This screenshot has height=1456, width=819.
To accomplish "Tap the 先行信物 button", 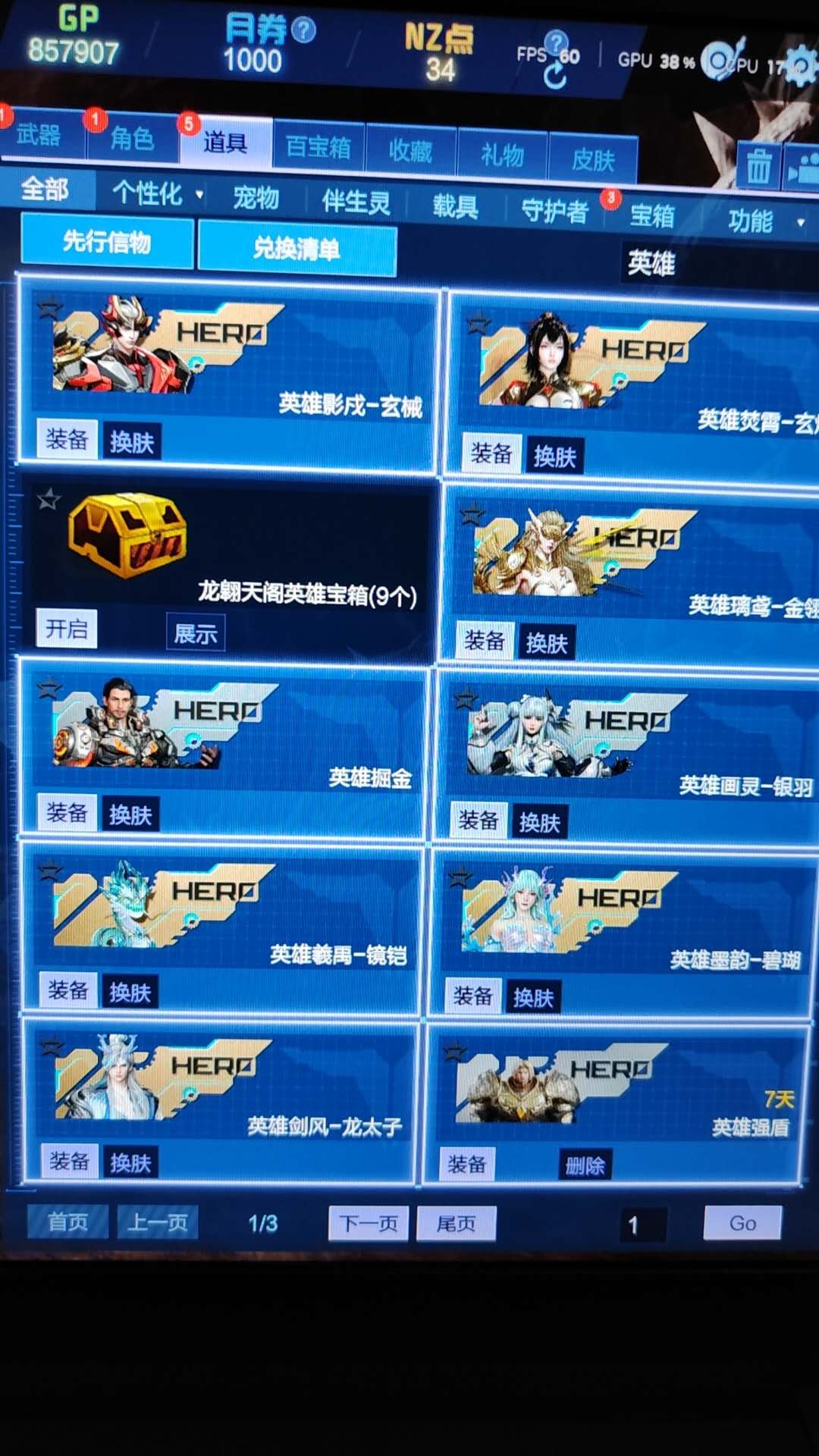I will pyautogui.click(x=107, y=242).
